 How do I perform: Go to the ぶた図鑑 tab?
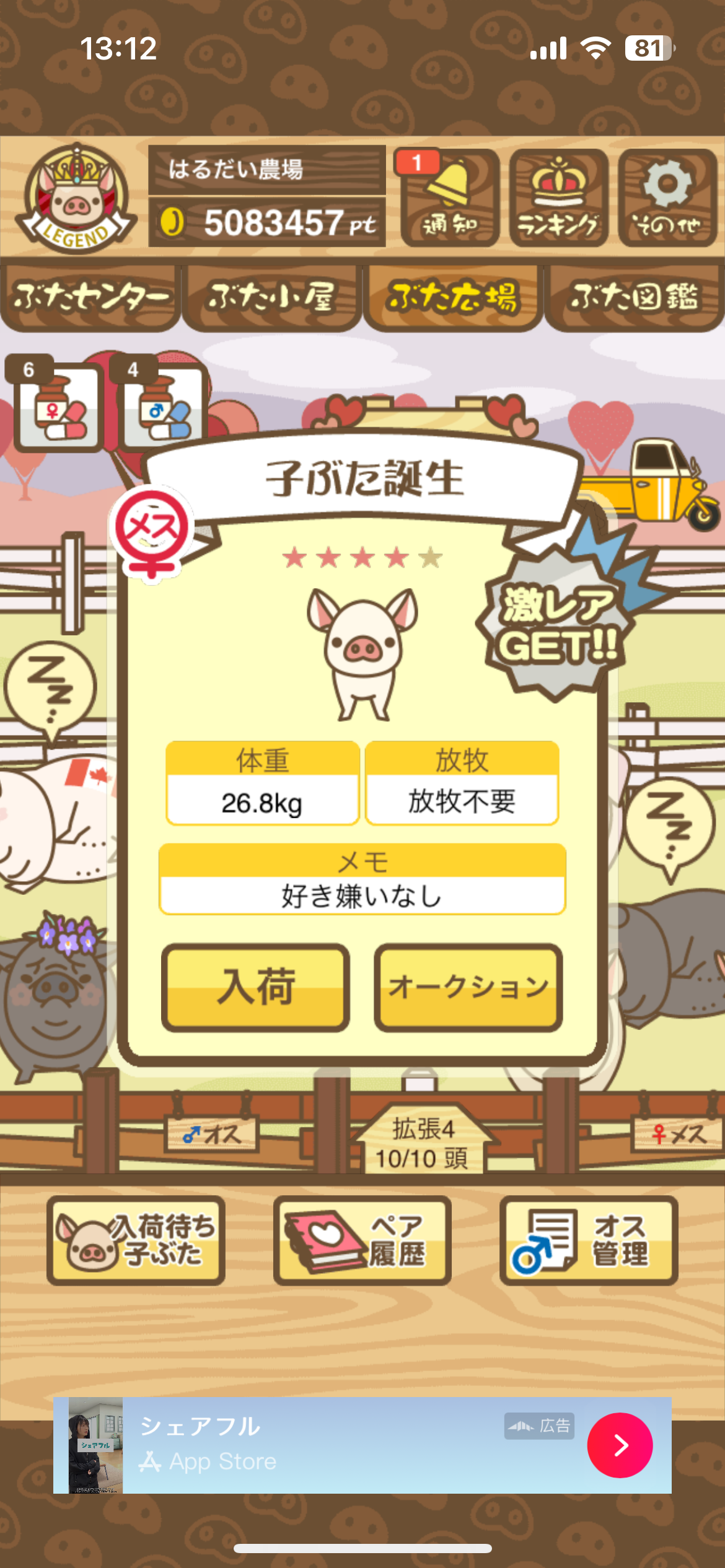[635, 298]
